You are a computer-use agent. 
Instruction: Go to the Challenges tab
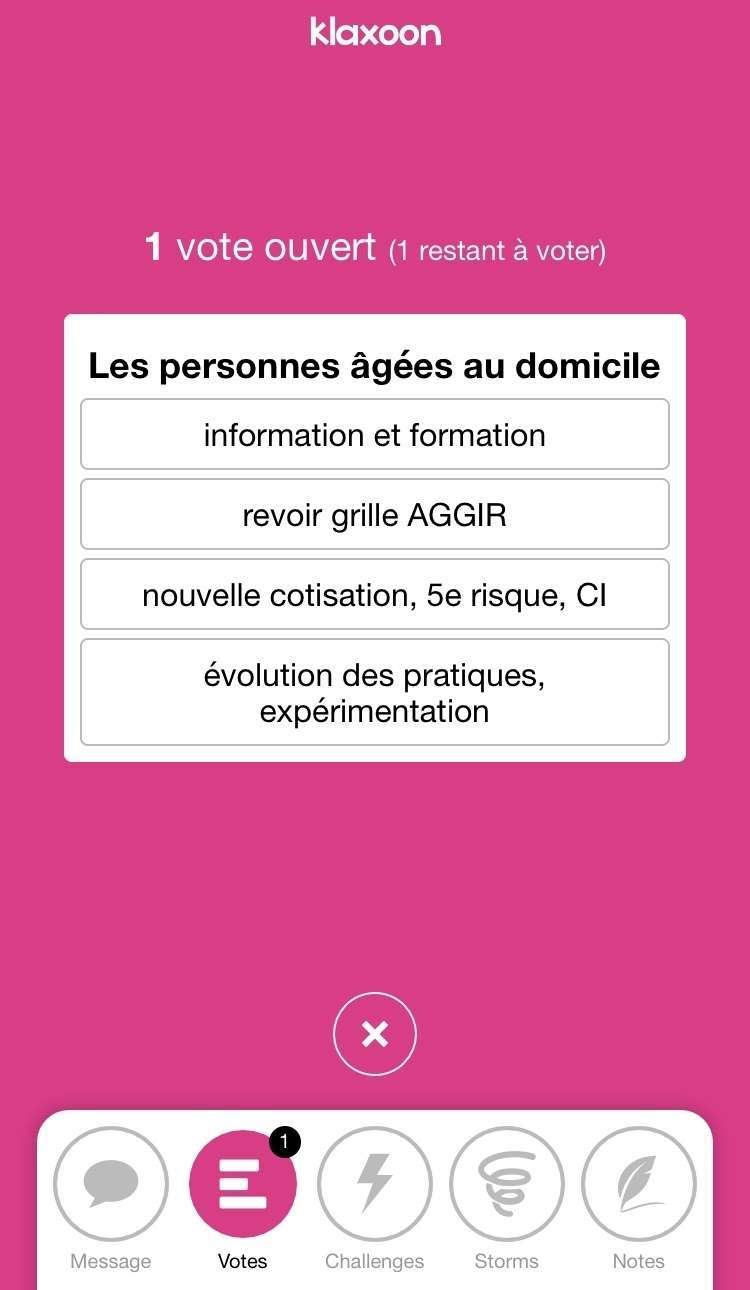click(x=374, y=1198)
